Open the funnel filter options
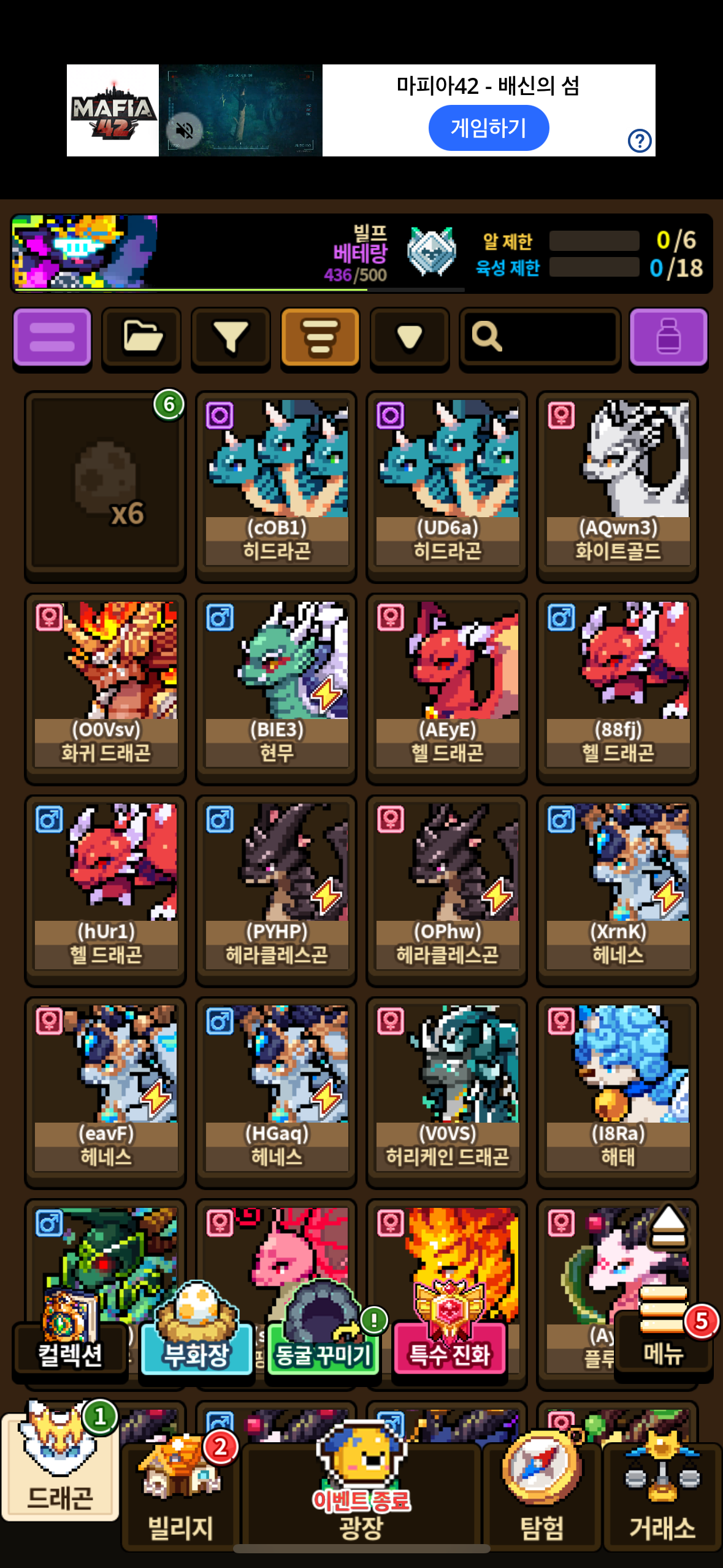The width and height of the screenshot is (723, 1568). coord(231,338)
